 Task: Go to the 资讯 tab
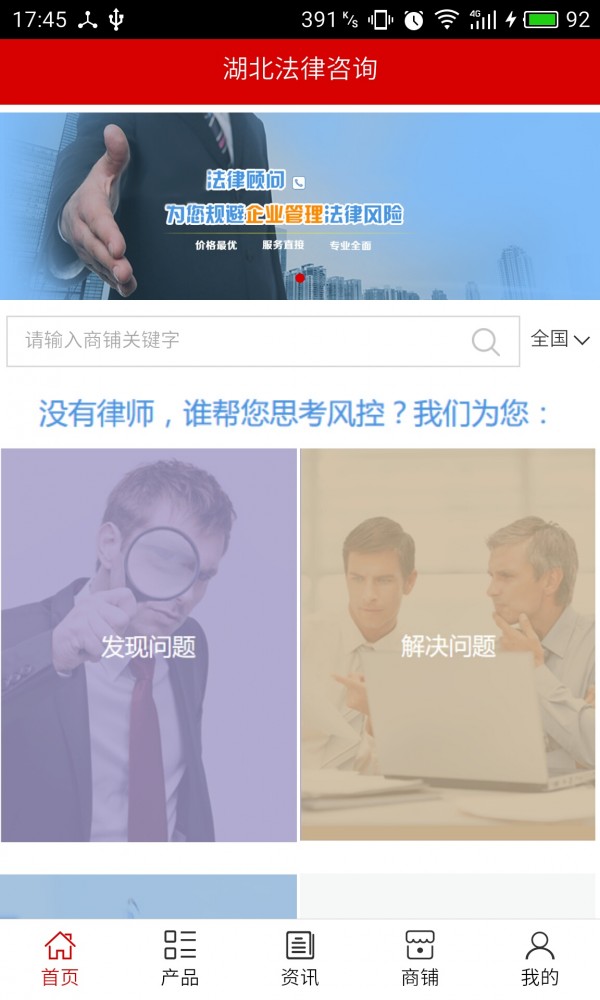300,958
